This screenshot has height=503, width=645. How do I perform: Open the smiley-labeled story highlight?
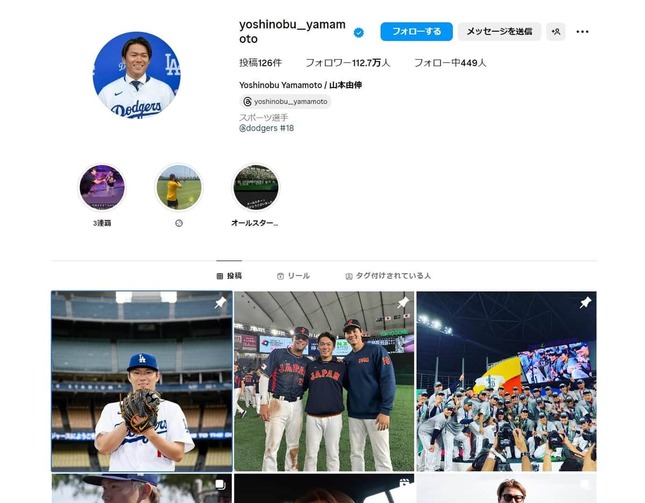[x=179, y=187]
